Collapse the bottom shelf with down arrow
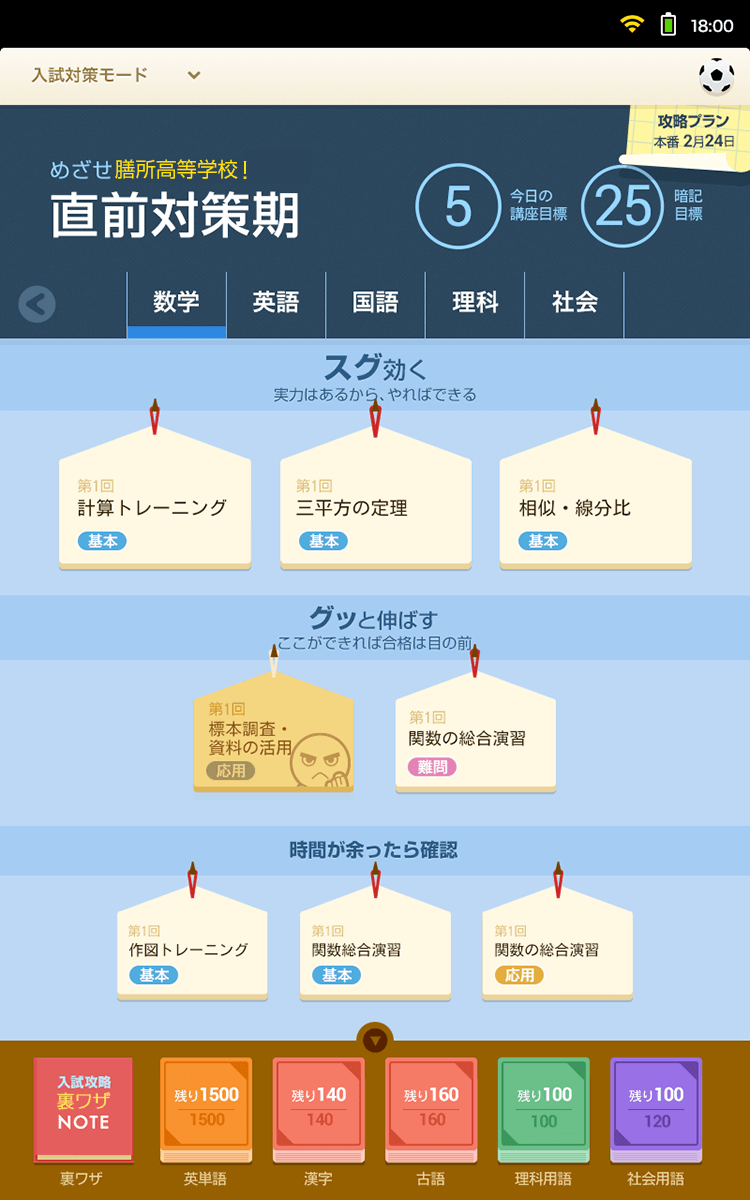The image size is (750, 1200). 375,1040
